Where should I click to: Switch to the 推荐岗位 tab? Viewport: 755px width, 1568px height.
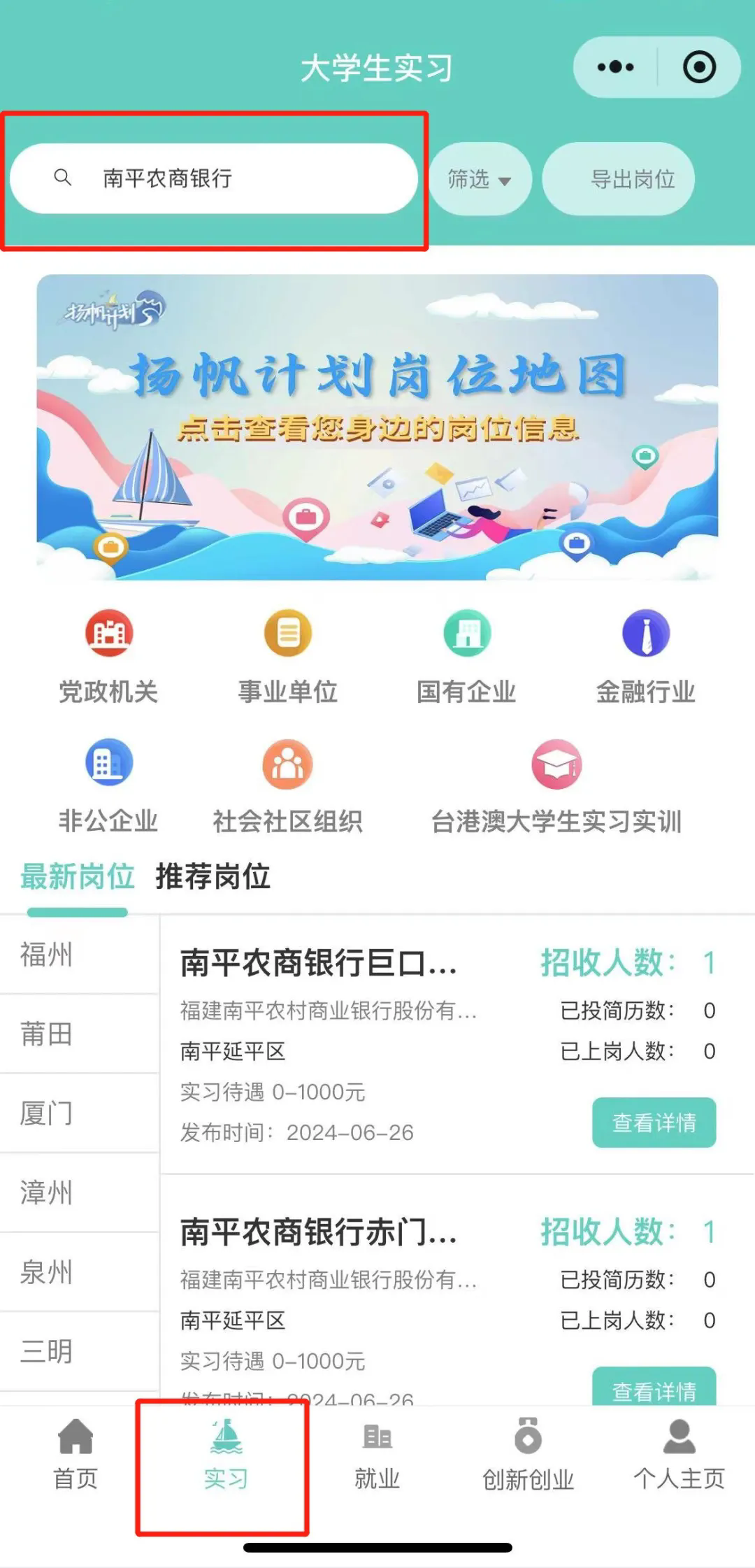tap(213, 876)
